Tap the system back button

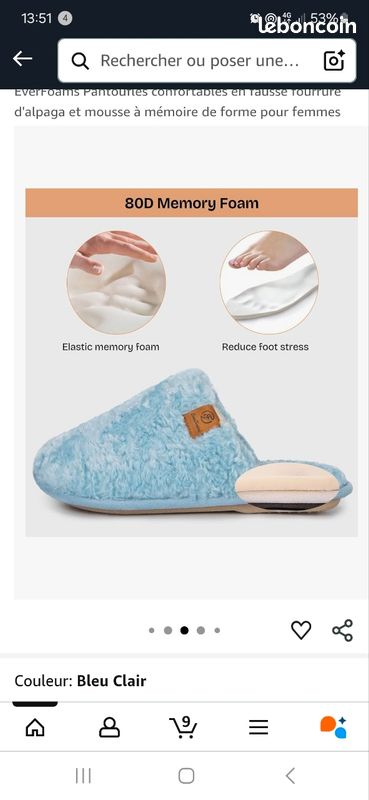click(x=290, y=776)
